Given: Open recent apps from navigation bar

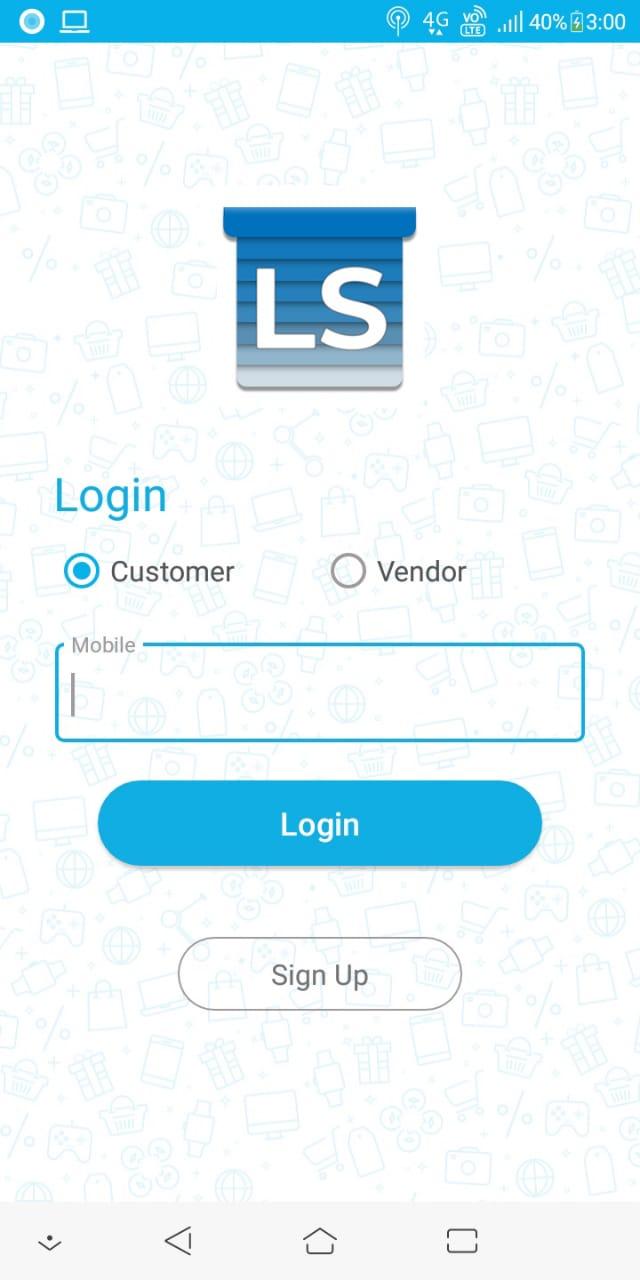Looking at the screenshot, I should (x=461, y=1241).
